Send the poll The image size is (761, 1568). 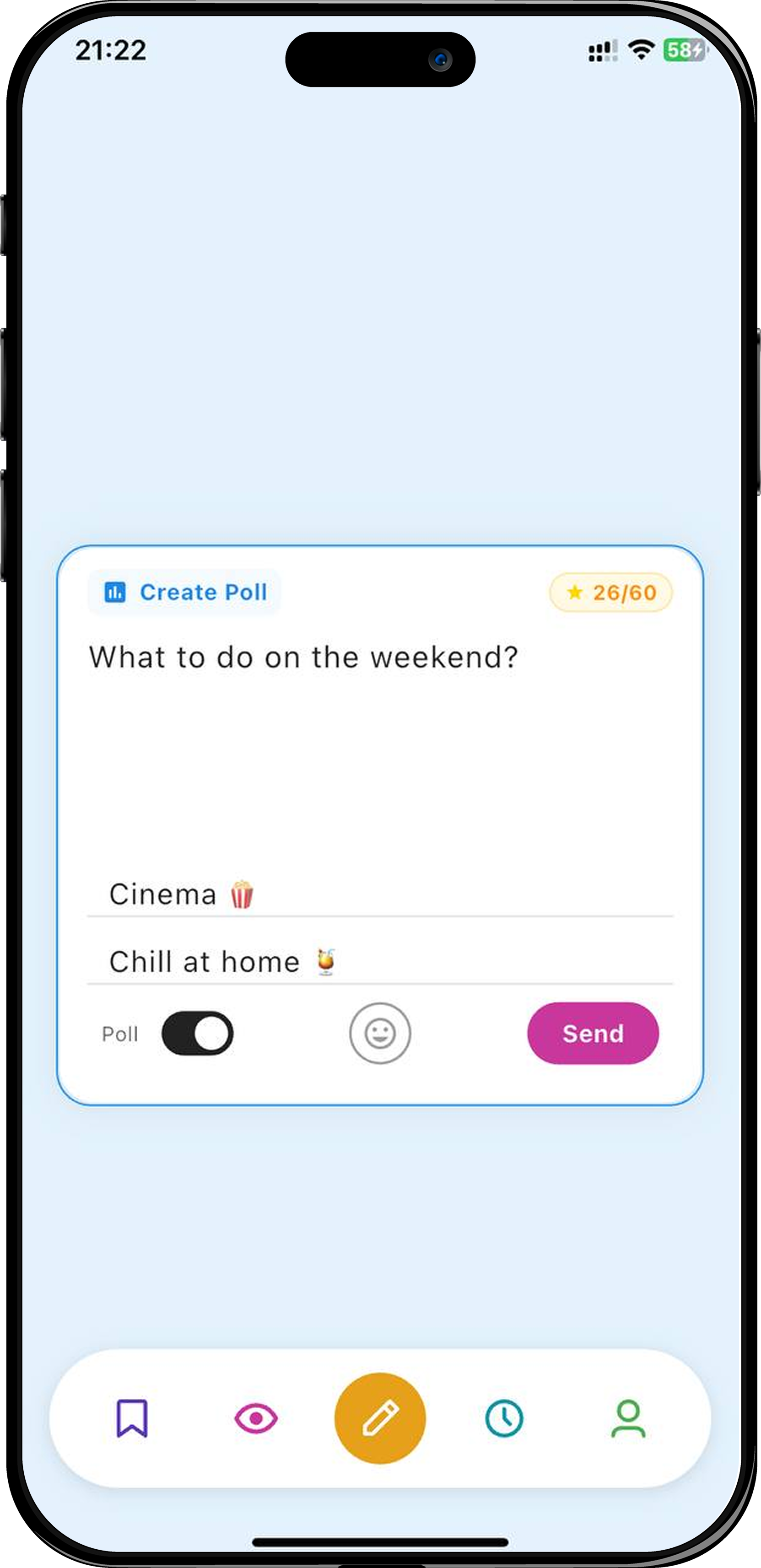(x=592, y=1034)
